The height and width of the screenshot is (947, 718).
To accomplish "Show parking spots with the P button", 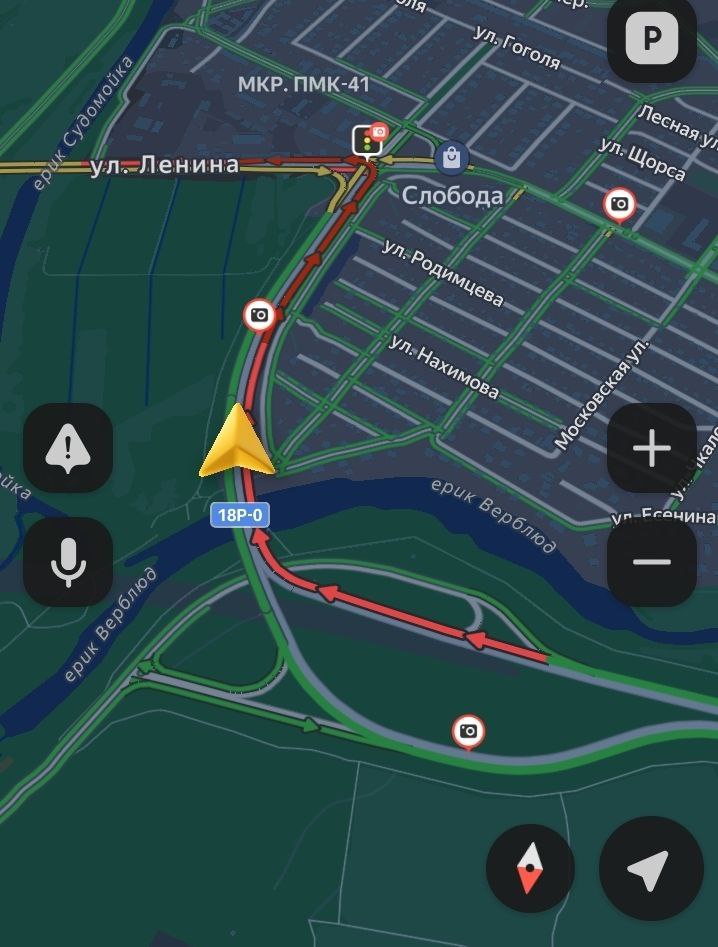I will (652, 40).
